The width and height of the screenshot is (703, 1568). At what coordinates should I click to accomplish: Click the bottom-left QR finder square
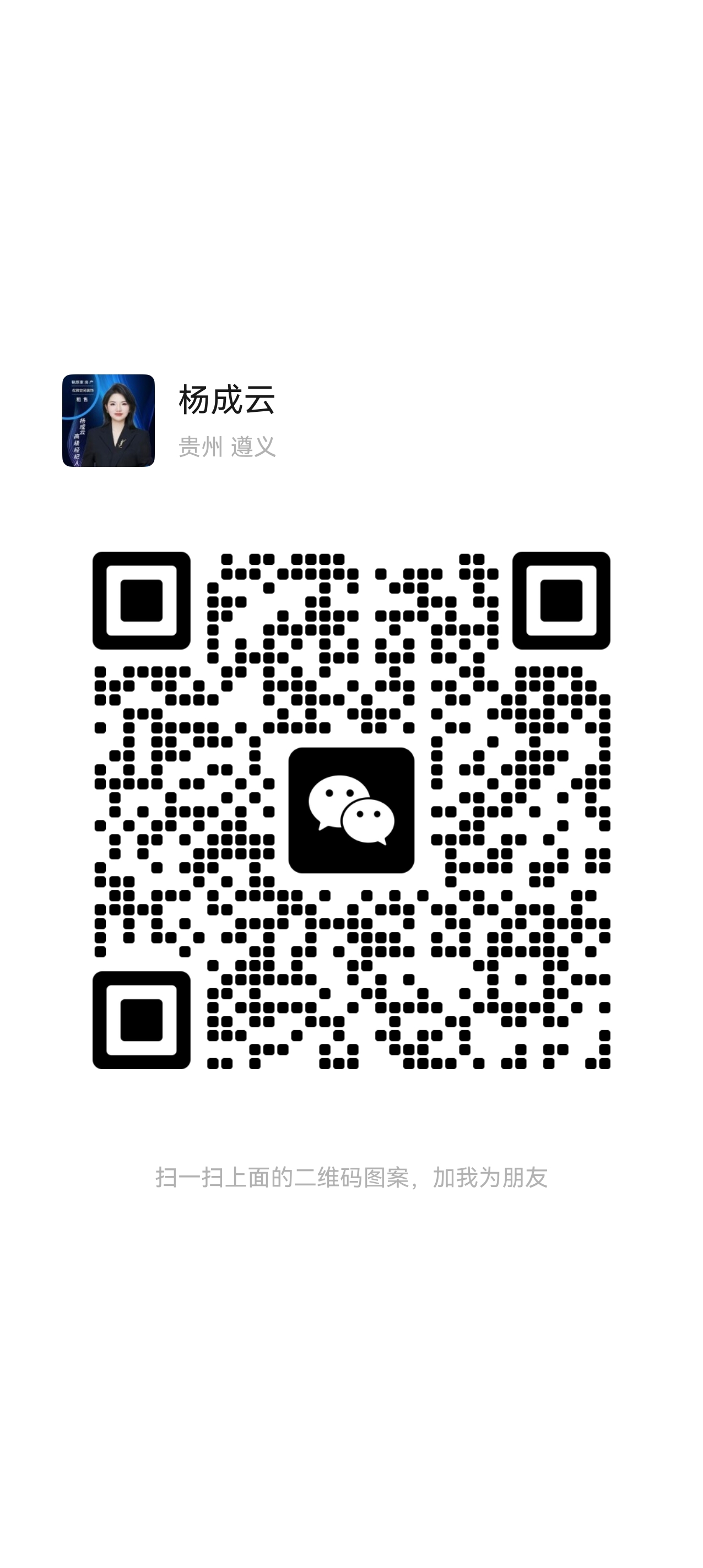[x=143, y=1019]
